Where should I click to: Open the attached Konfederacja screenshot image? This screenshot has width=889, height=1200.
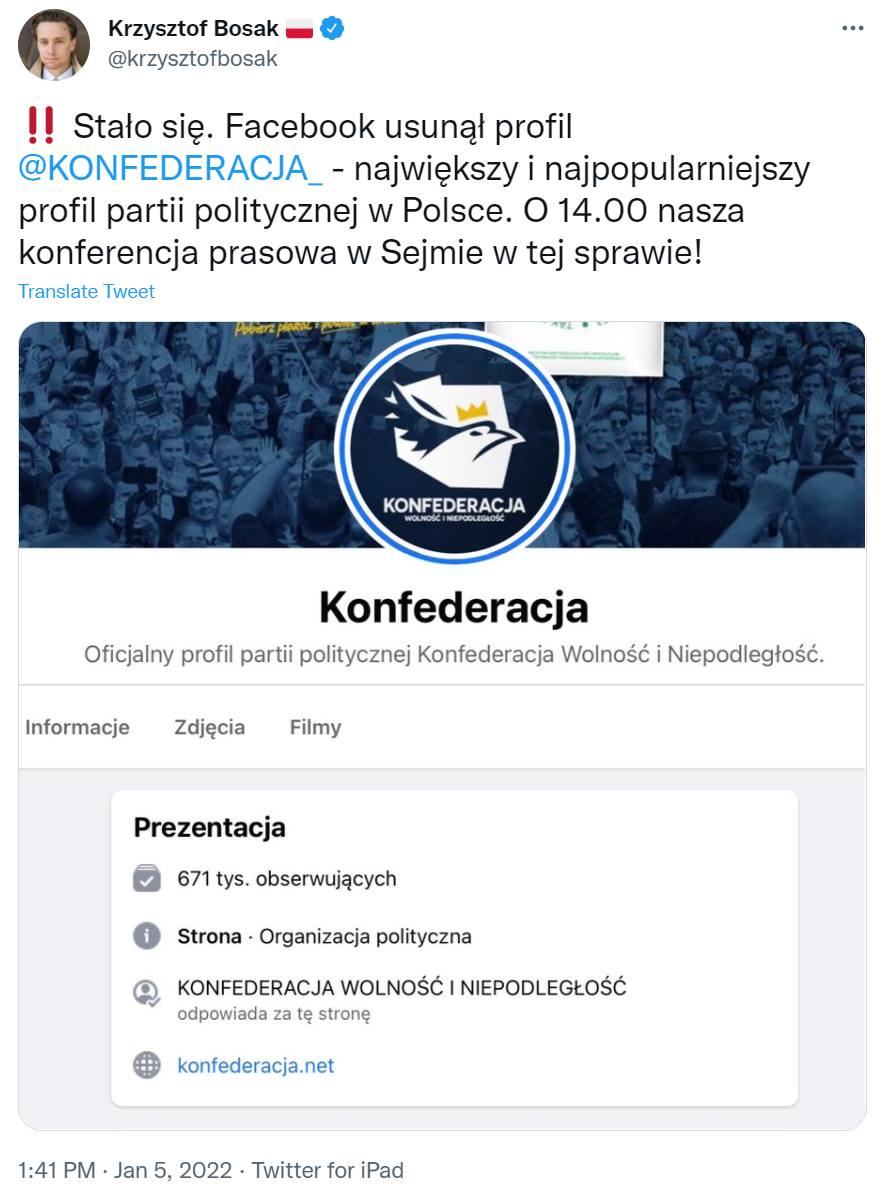[x=442, y=725]
